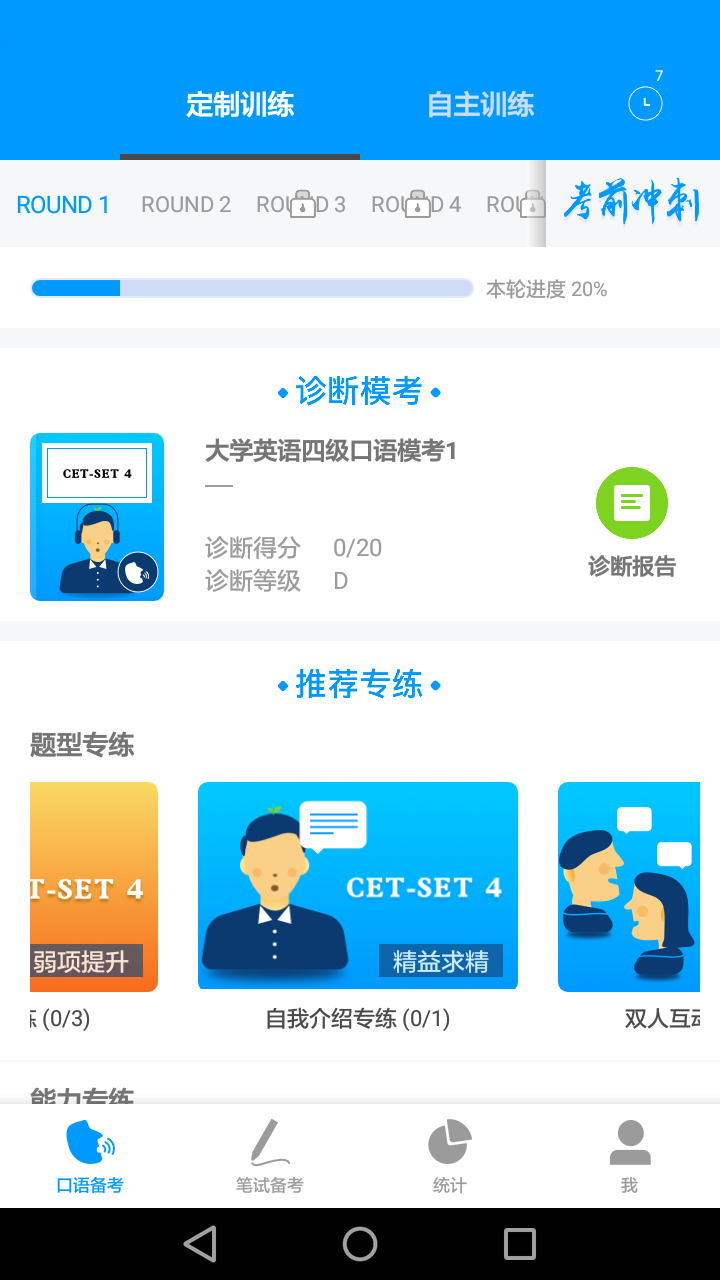Expand the 能力专练 ability practice section

[80, 1096]
